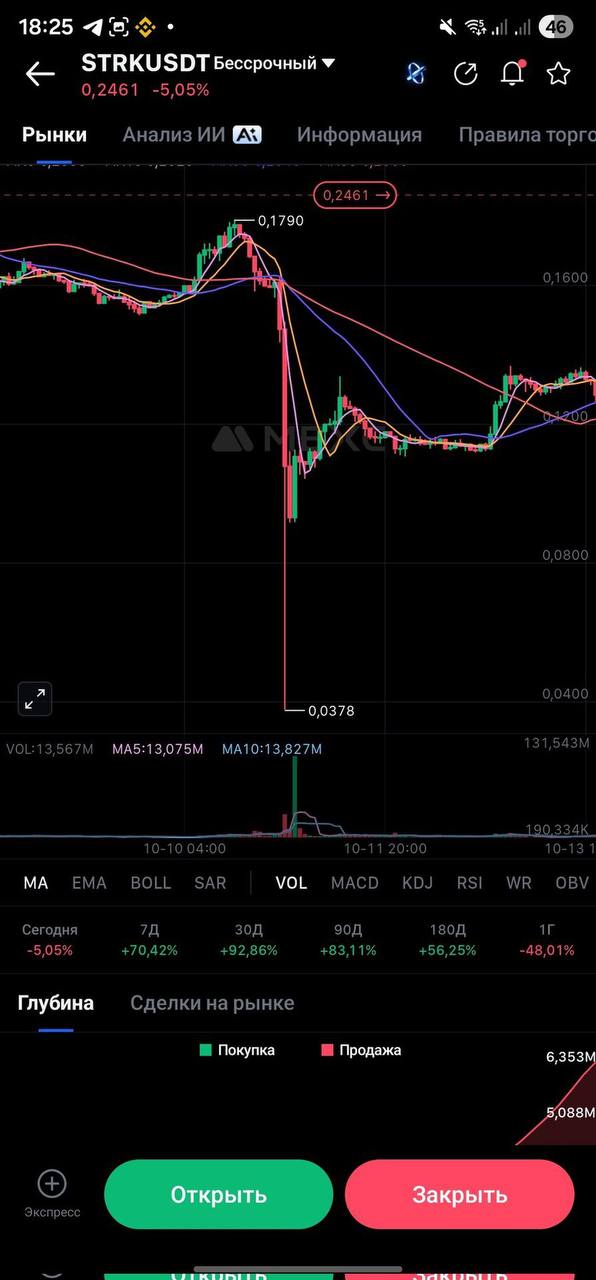The width and height of the screenshot is (596, 1280).
Task: Jump to current price 0,2461 marker
Action: (x=355, y=195)
